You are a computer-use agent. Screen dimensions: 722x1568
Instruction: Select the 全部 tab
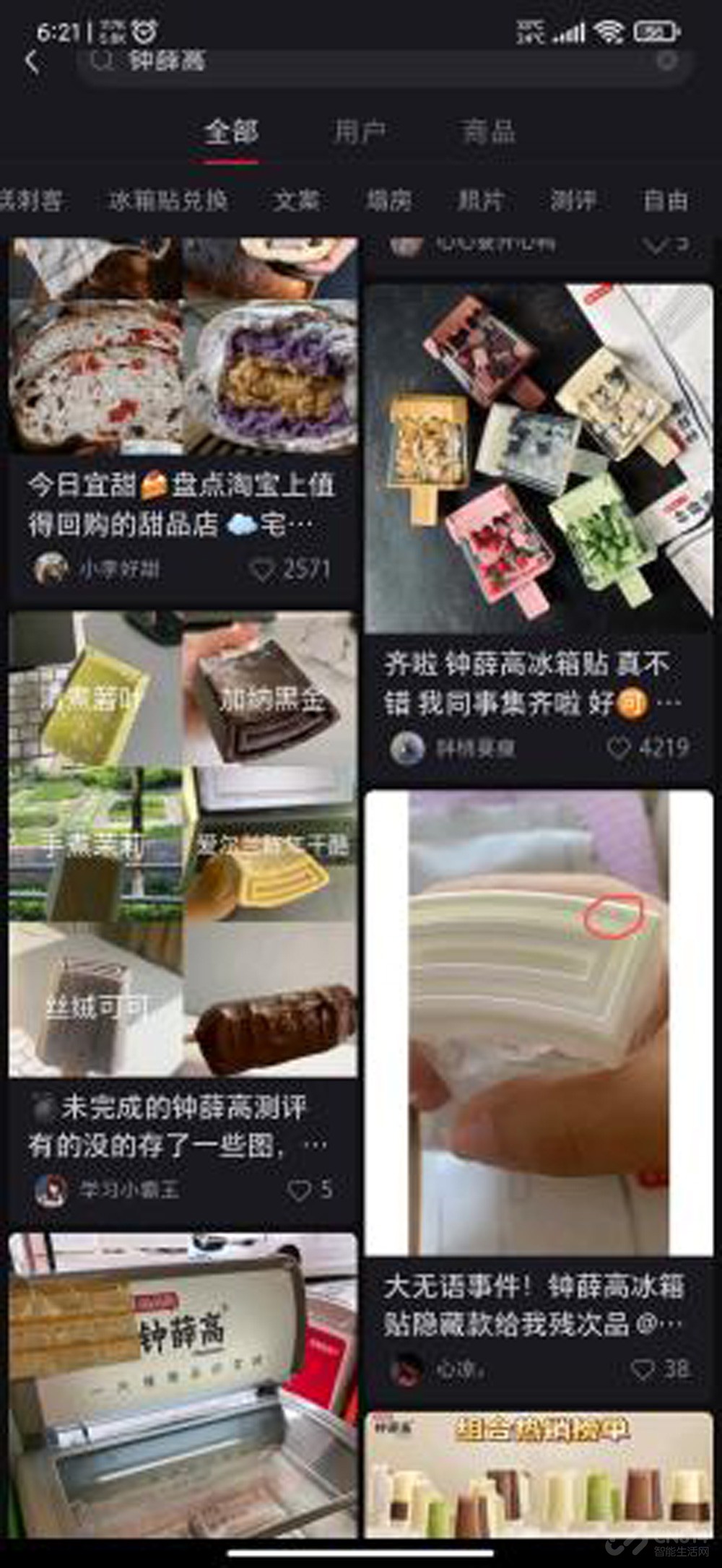click(231, 132)
